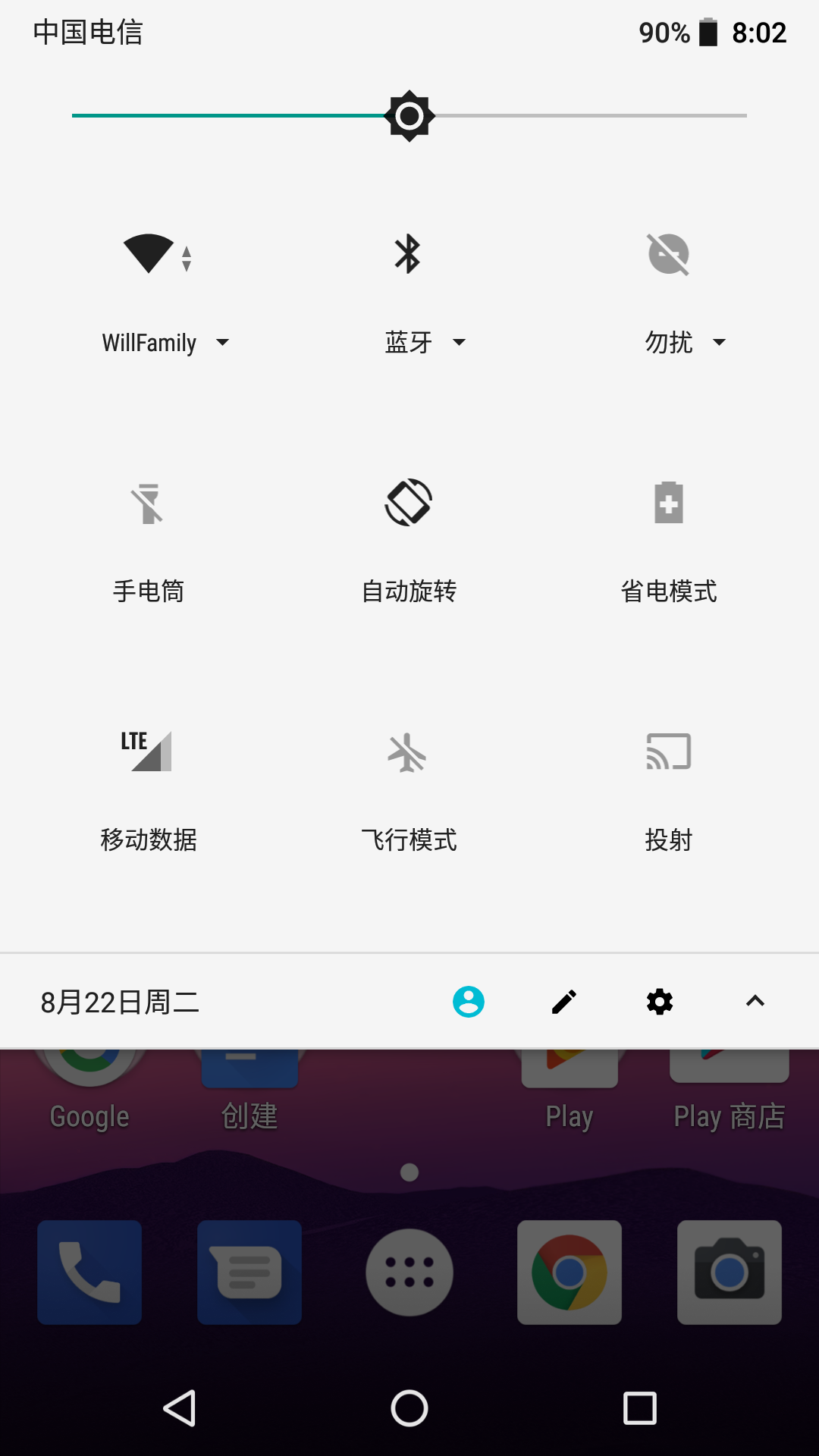The width and height of the screenshot is (819, 1456).
Task: Tap the 8月22日周二 date label
Action: coord(119,1001)
